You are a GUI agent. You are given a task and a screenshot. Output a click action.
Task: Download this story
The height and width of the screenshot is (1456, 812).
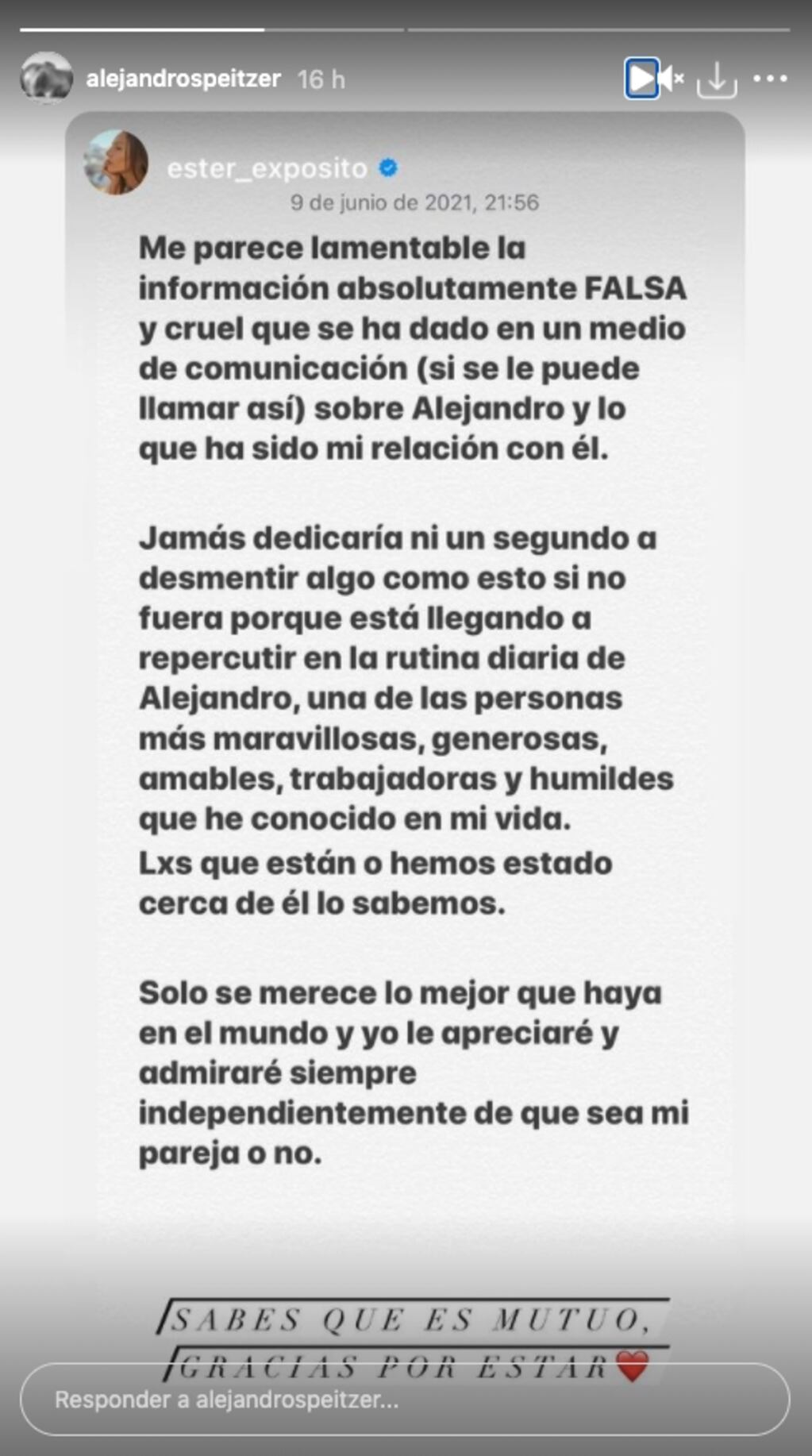[717, 79]
